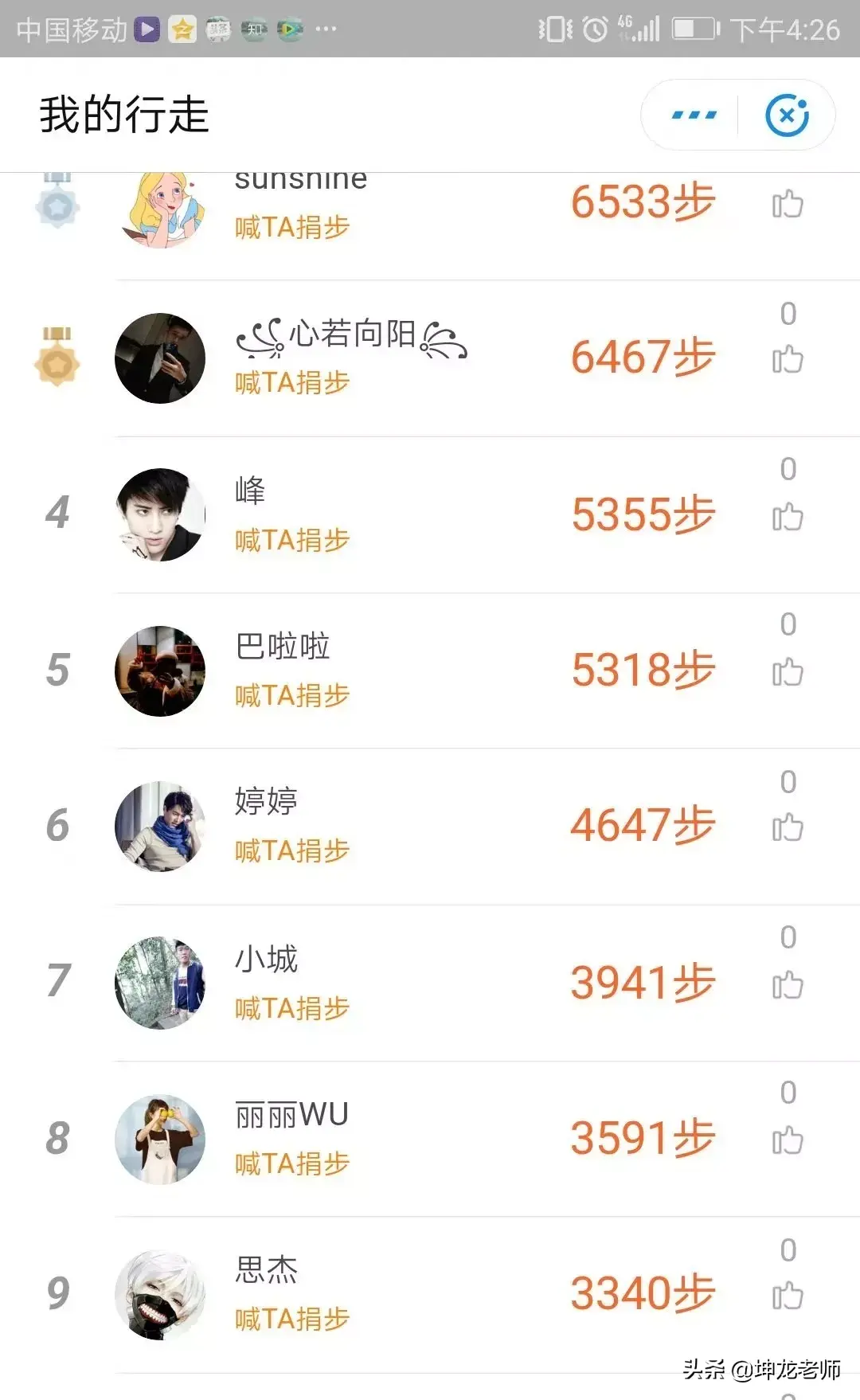Image resolution: width=860 pixels, height=1400 pixels.
Task: Open 婷婷's profile avatar
Action: point(160,826)
